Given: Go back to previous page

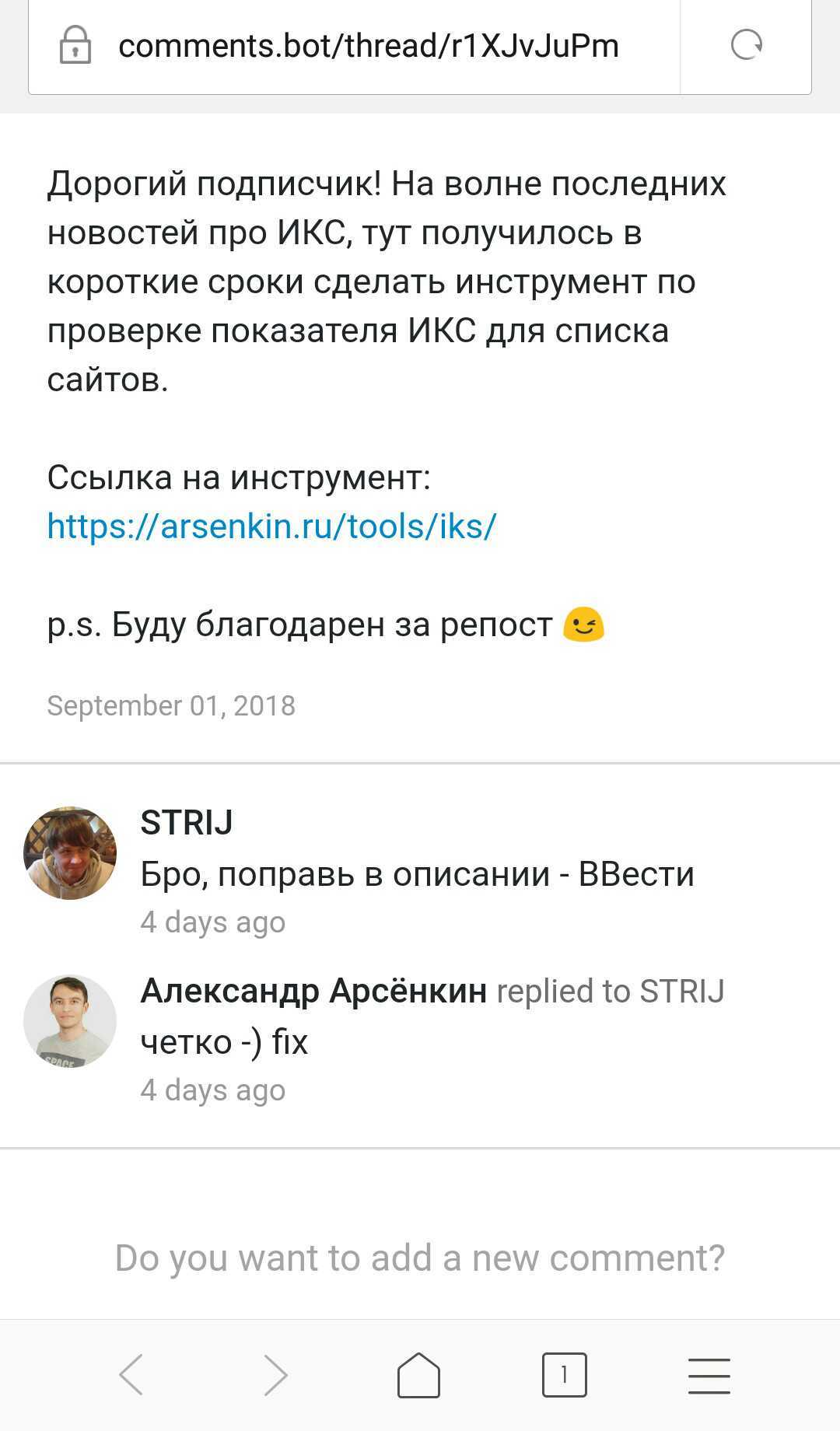Looking at the screenshot, I should tap(131, 1375).
